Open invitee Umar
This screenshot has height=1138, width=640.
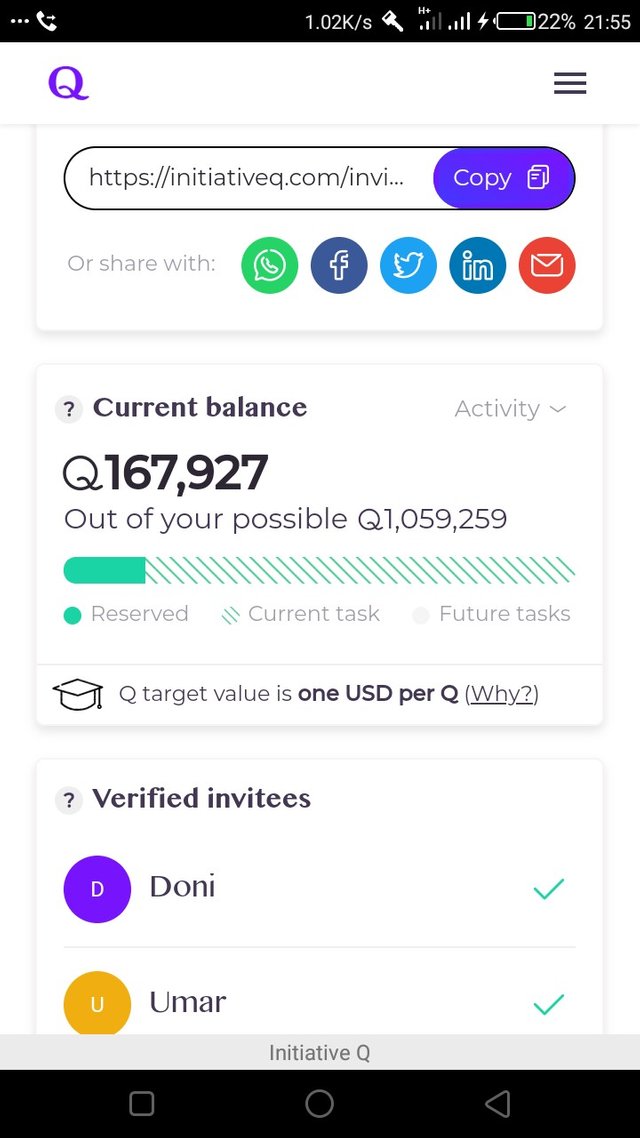pyautogui.click(x=319, y=1004)
